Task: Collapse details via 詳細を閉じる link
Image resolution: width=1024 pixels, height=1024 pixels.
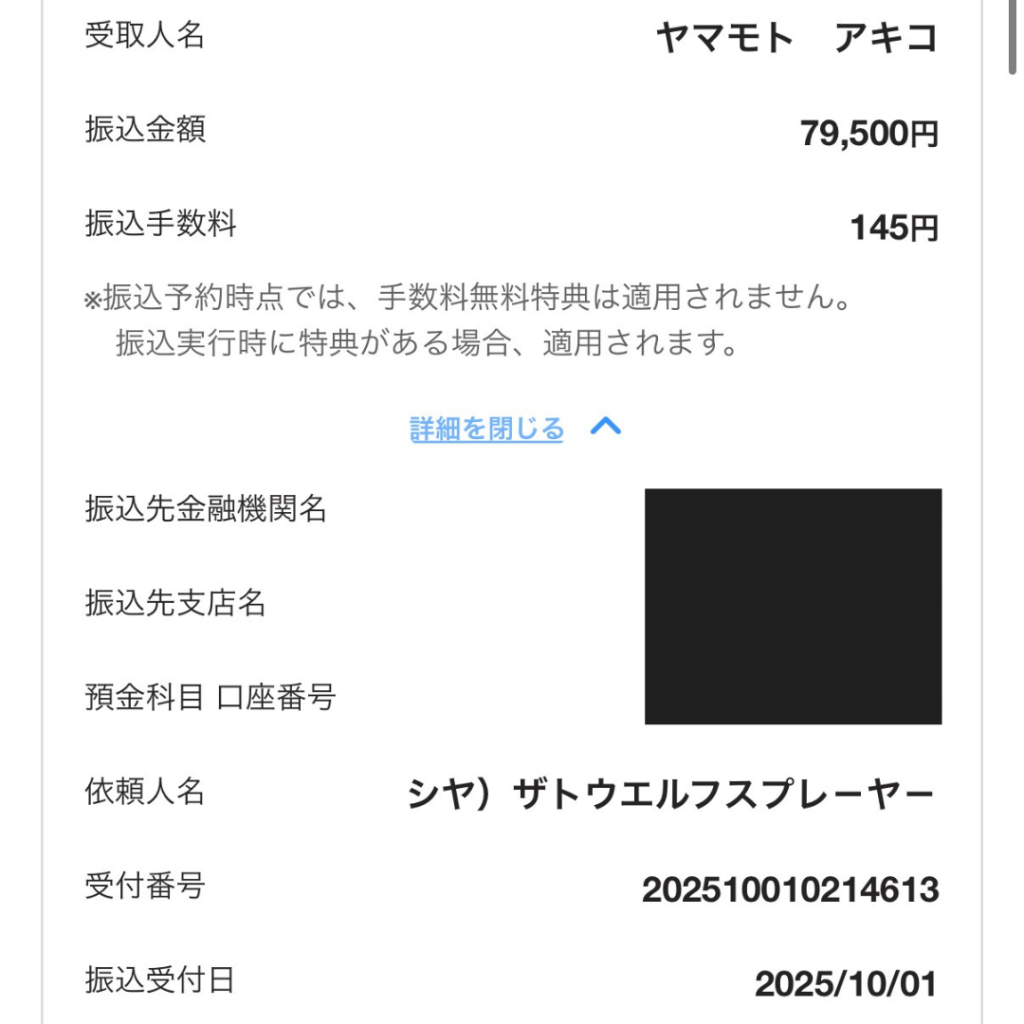Action: (x=487, y=429)
